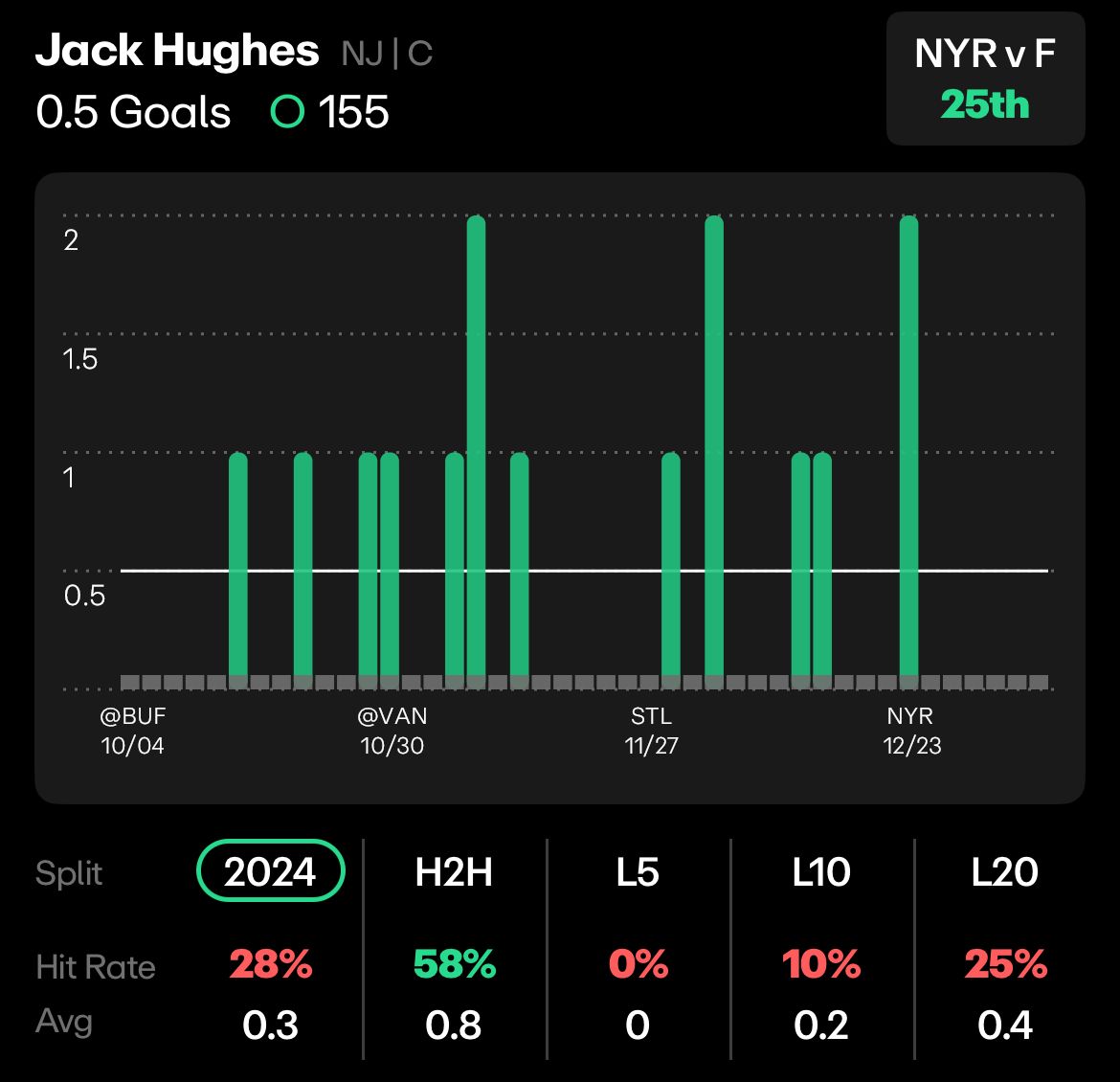The image size is (1120, 1082).
Task: Switch to the L10 split
Action: (821, 871)
